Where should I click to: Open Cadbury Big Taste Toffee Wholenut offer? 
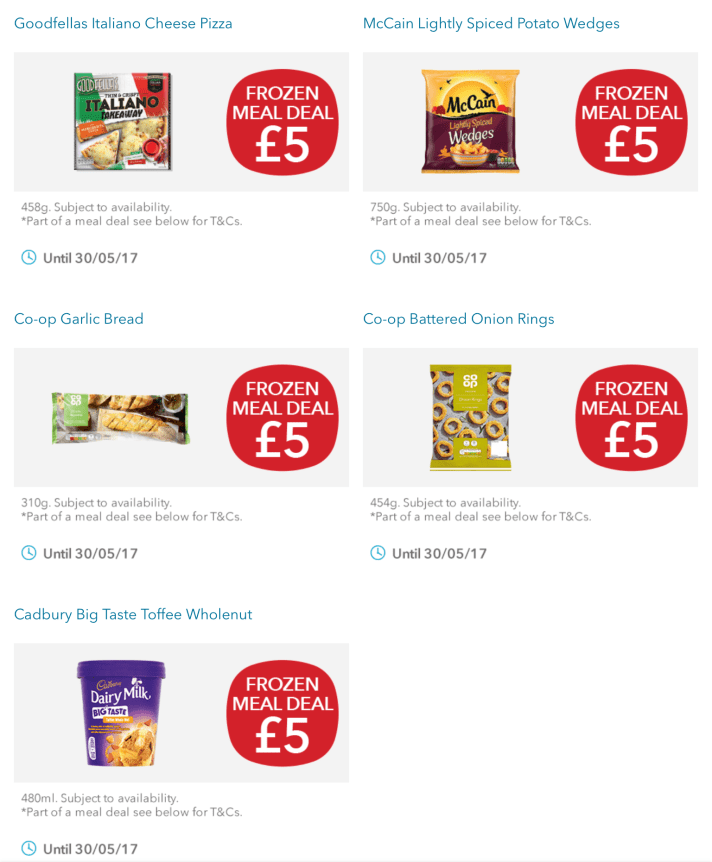coord(133,614)
